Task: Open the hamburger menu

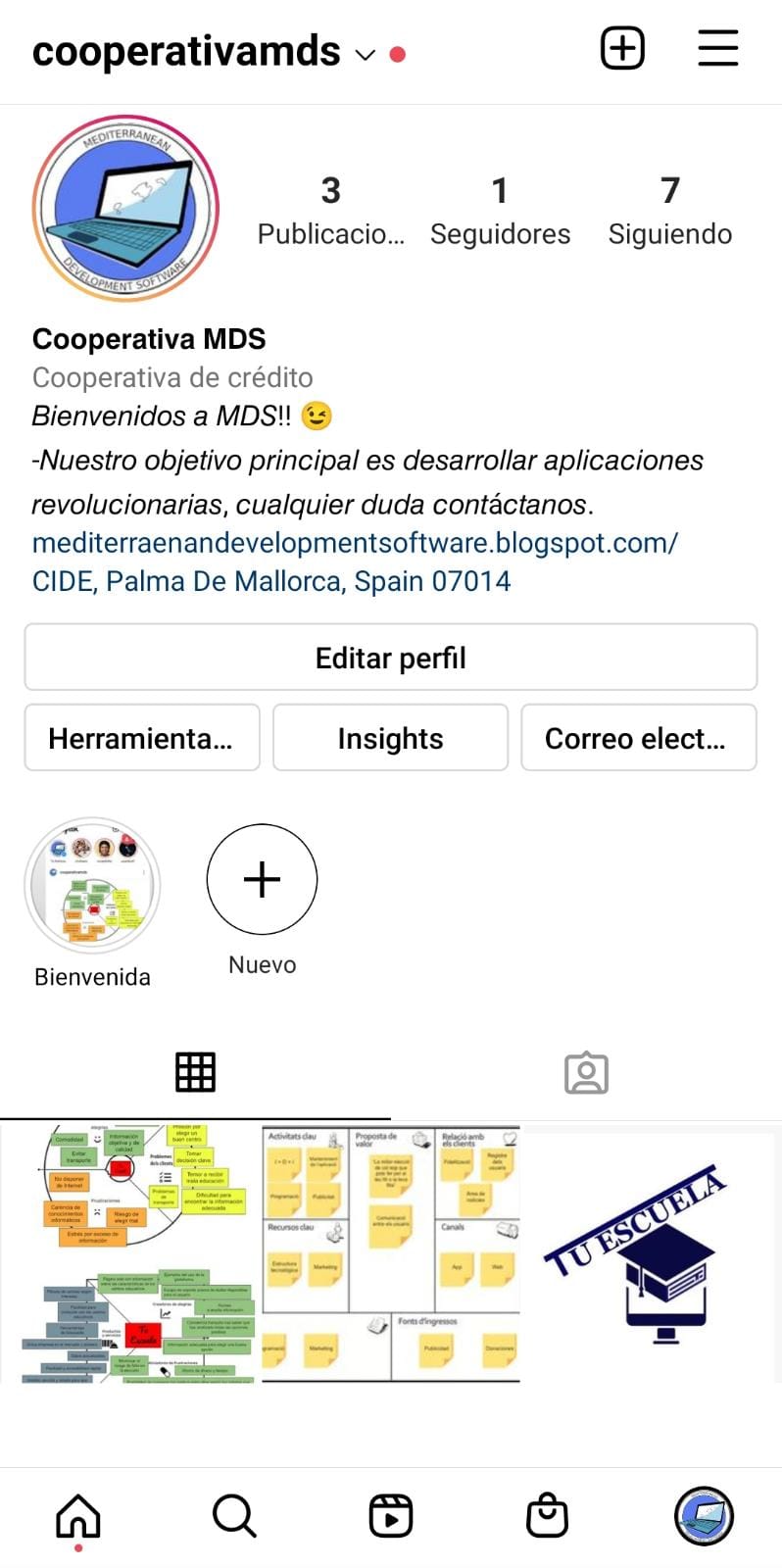Action: (717, 48)
